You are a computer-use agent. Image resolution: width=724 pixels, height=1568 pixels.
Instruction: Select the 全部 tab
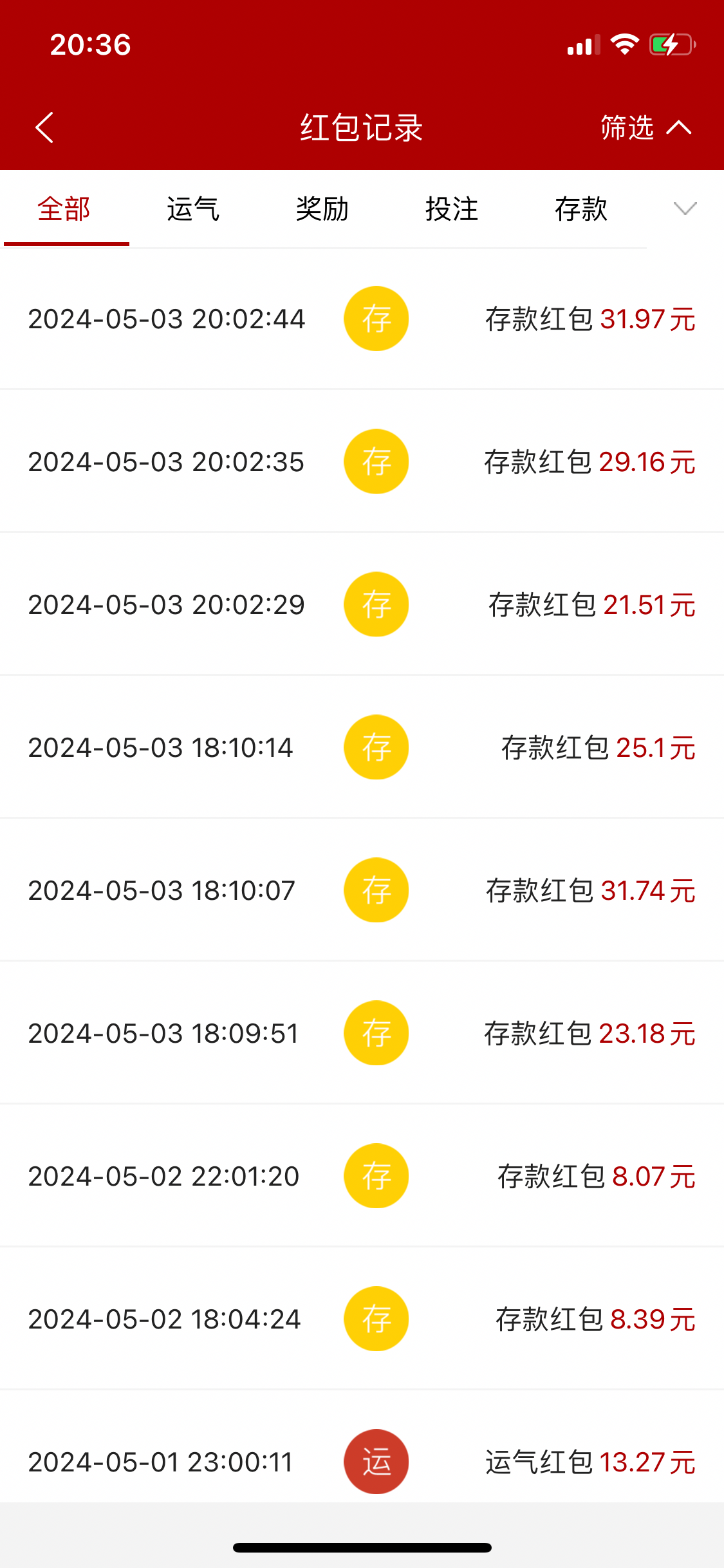tap(64, 209)
